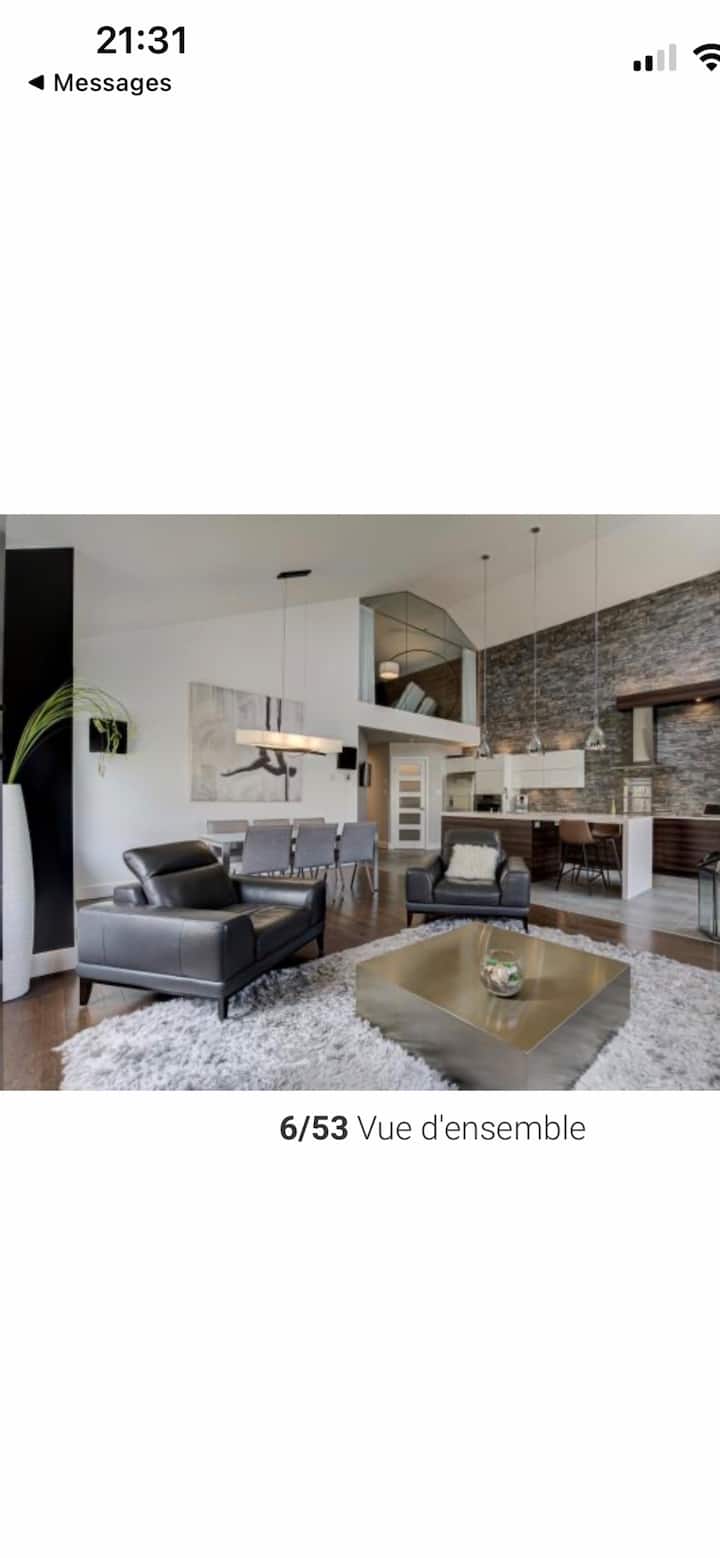Tap the cellular signal bars indicator

(x=655, y=58)
